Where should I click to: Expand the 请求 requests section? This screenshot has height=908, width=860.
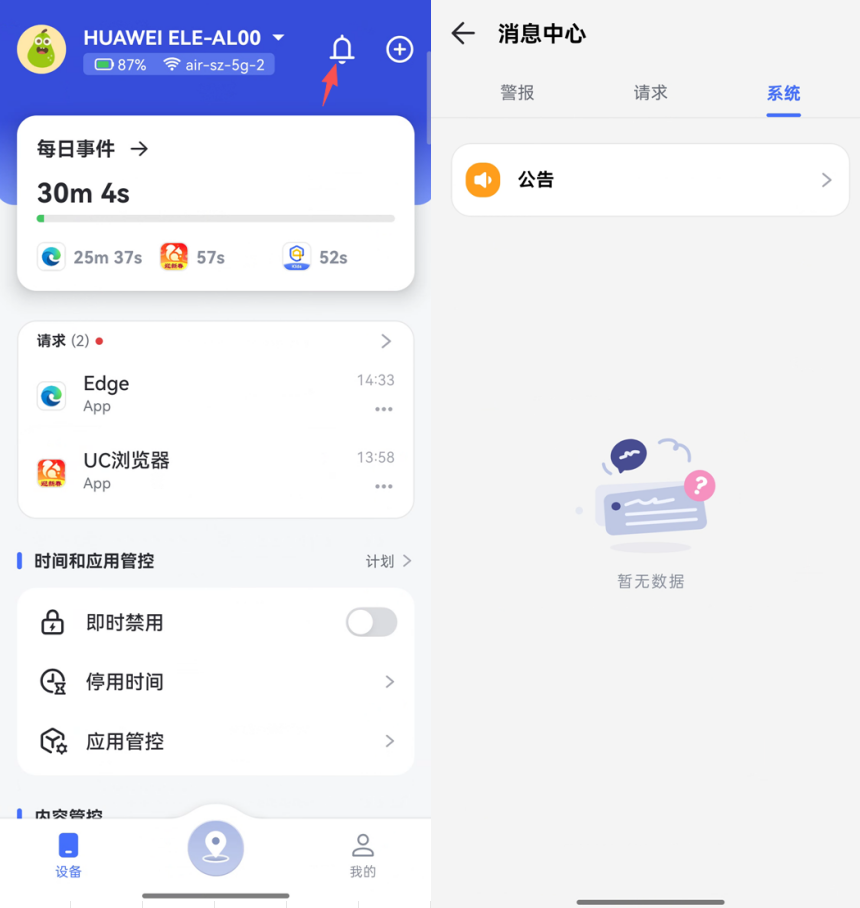[386, 340]
